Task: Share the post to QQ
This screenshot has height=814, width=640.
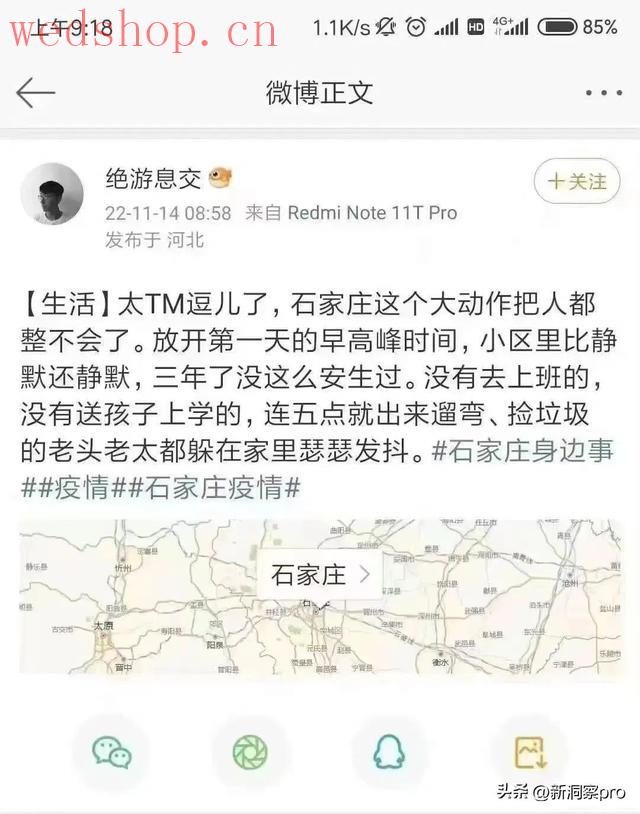Action: [390, 751]
